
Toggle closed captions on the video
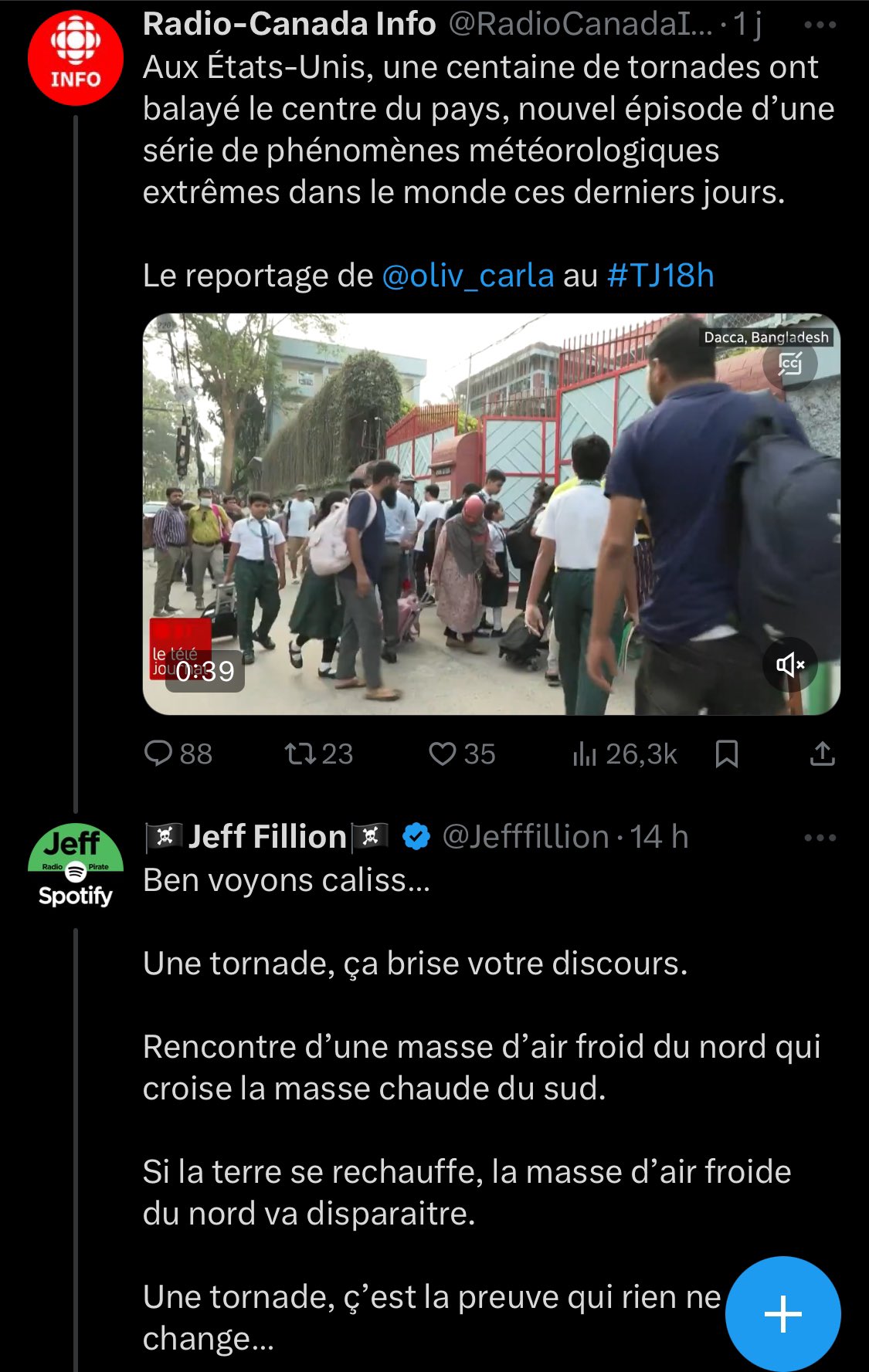pos(789,363)
